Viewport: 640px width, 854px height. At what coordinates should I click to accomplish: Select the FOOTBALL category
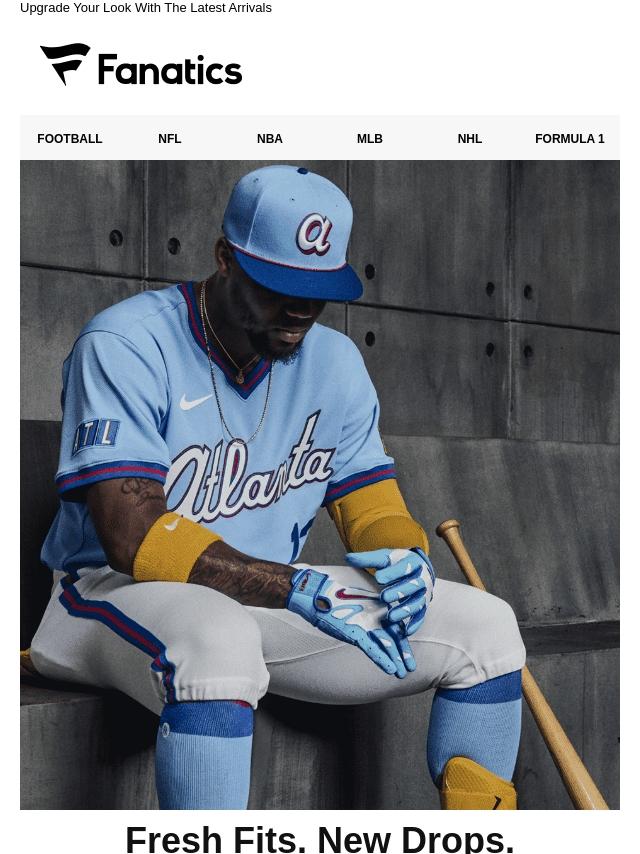pos(70,139)
